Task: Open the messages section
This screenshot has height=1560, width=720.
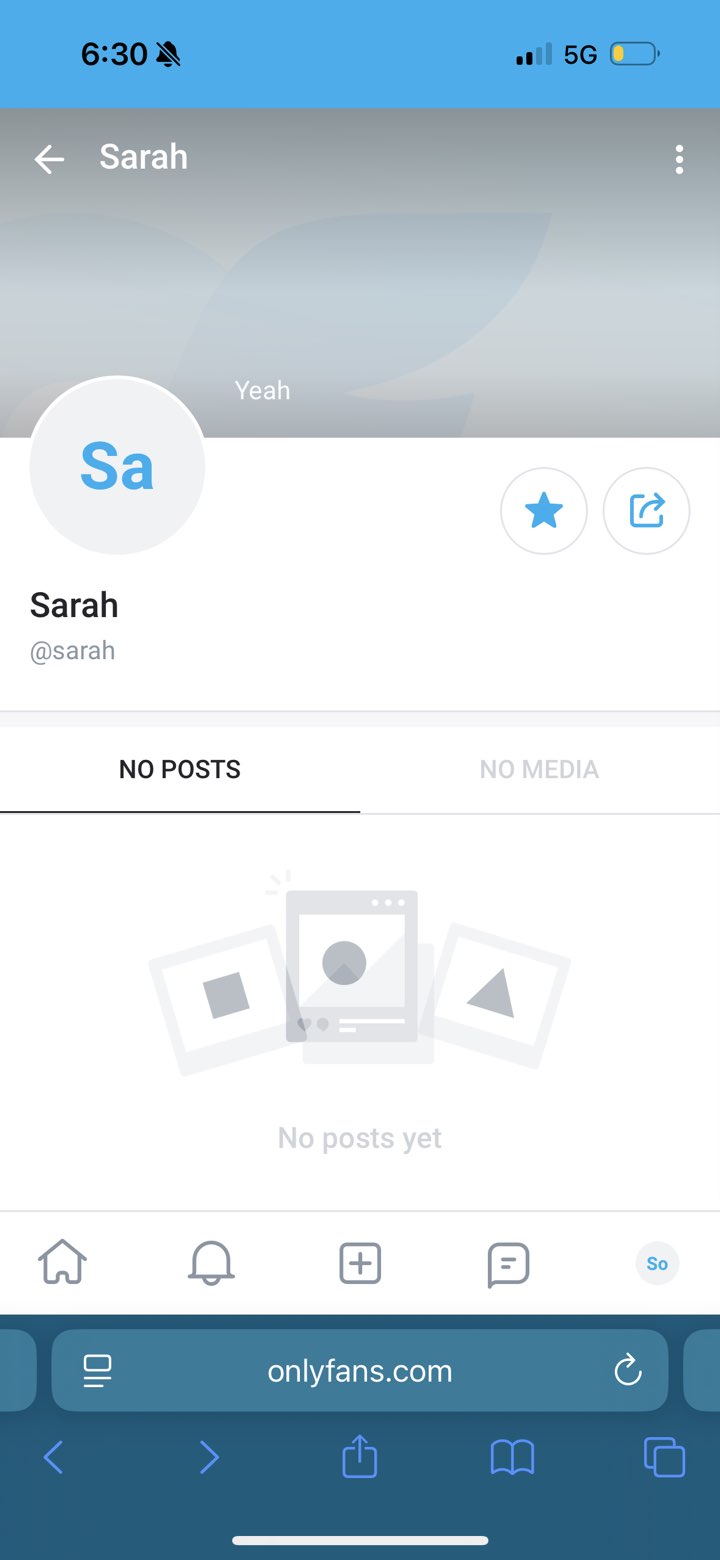Action: (x=508, y=1264)
